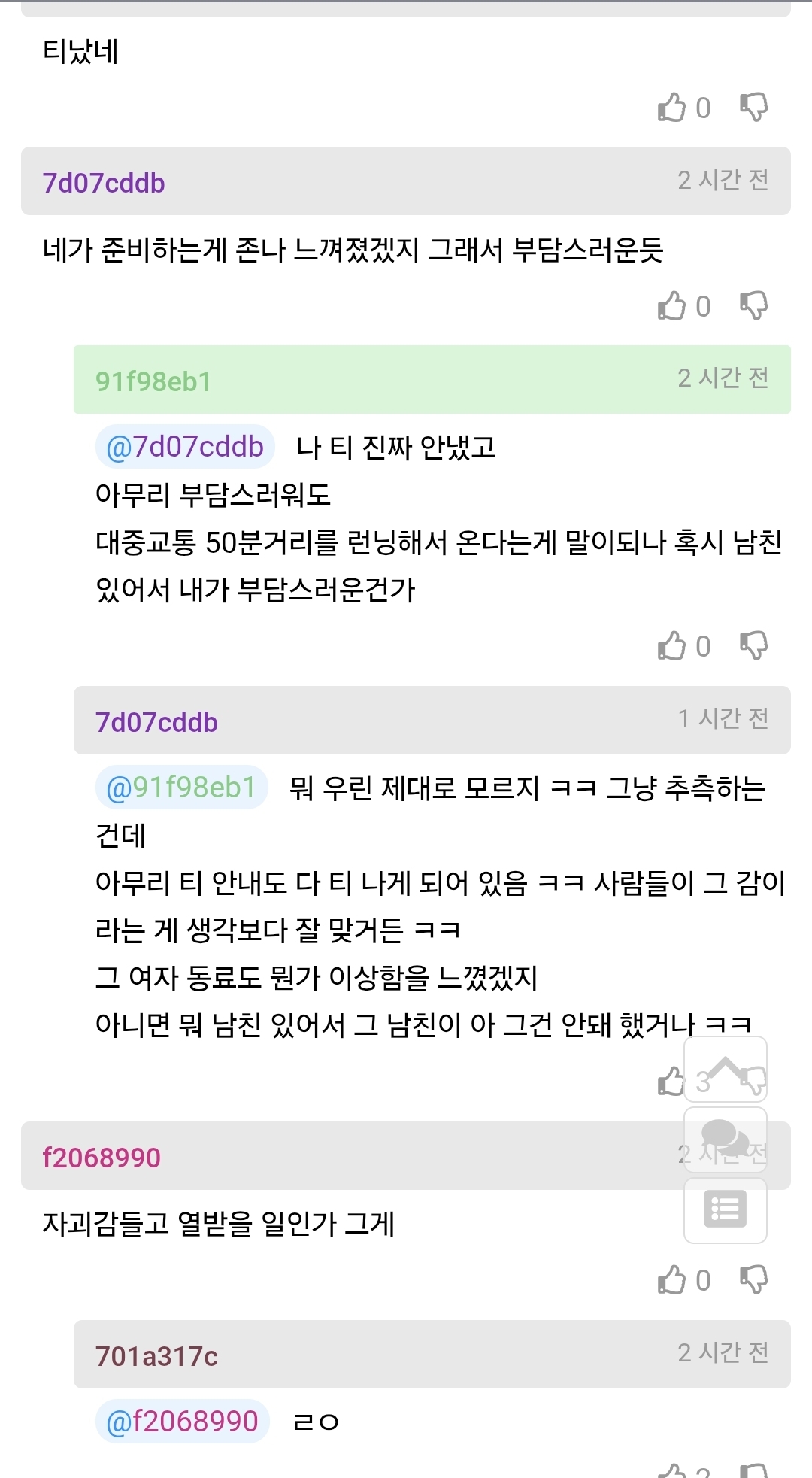Tap the username 701a317c in reply header

(156, 1356)
